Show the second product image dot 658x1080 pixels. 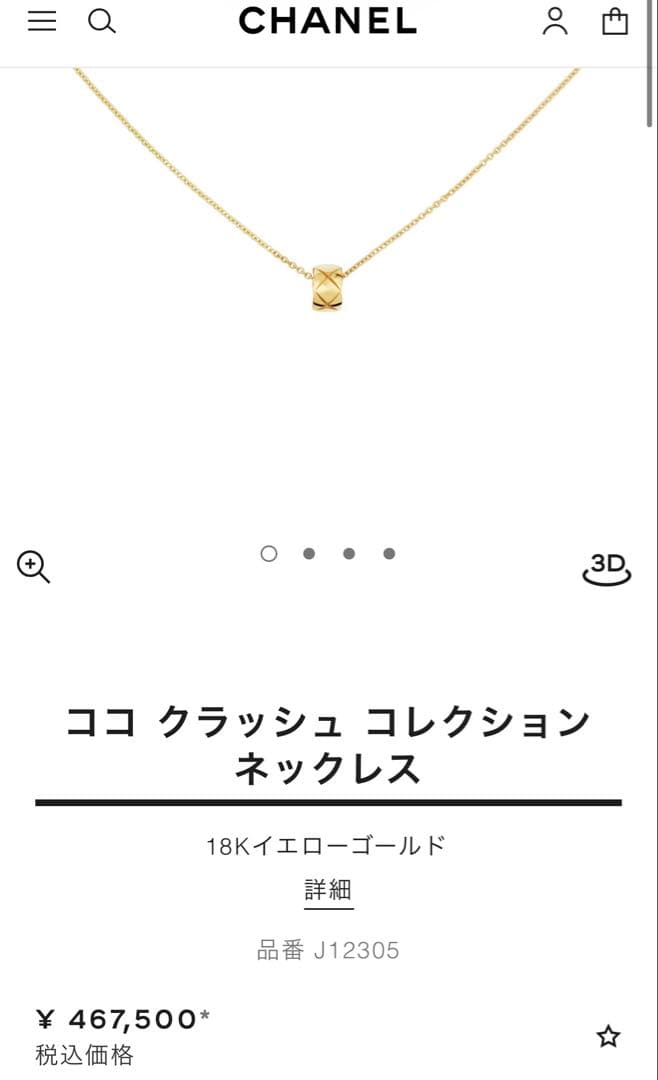pyautogui.click(x=309, y=553)
